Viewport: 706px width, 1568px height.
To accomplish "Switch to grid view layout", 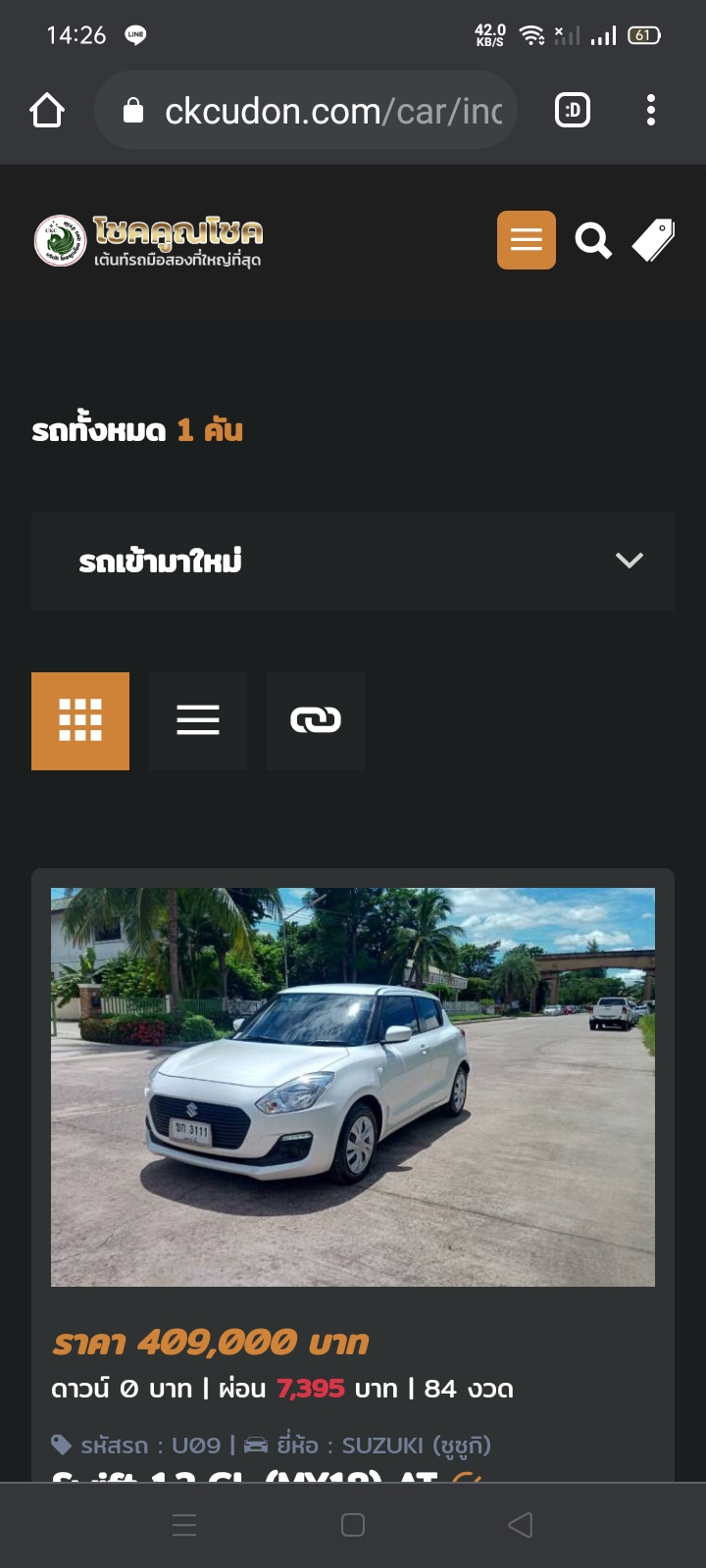I will pyautogui.click(x=80, y=721).
